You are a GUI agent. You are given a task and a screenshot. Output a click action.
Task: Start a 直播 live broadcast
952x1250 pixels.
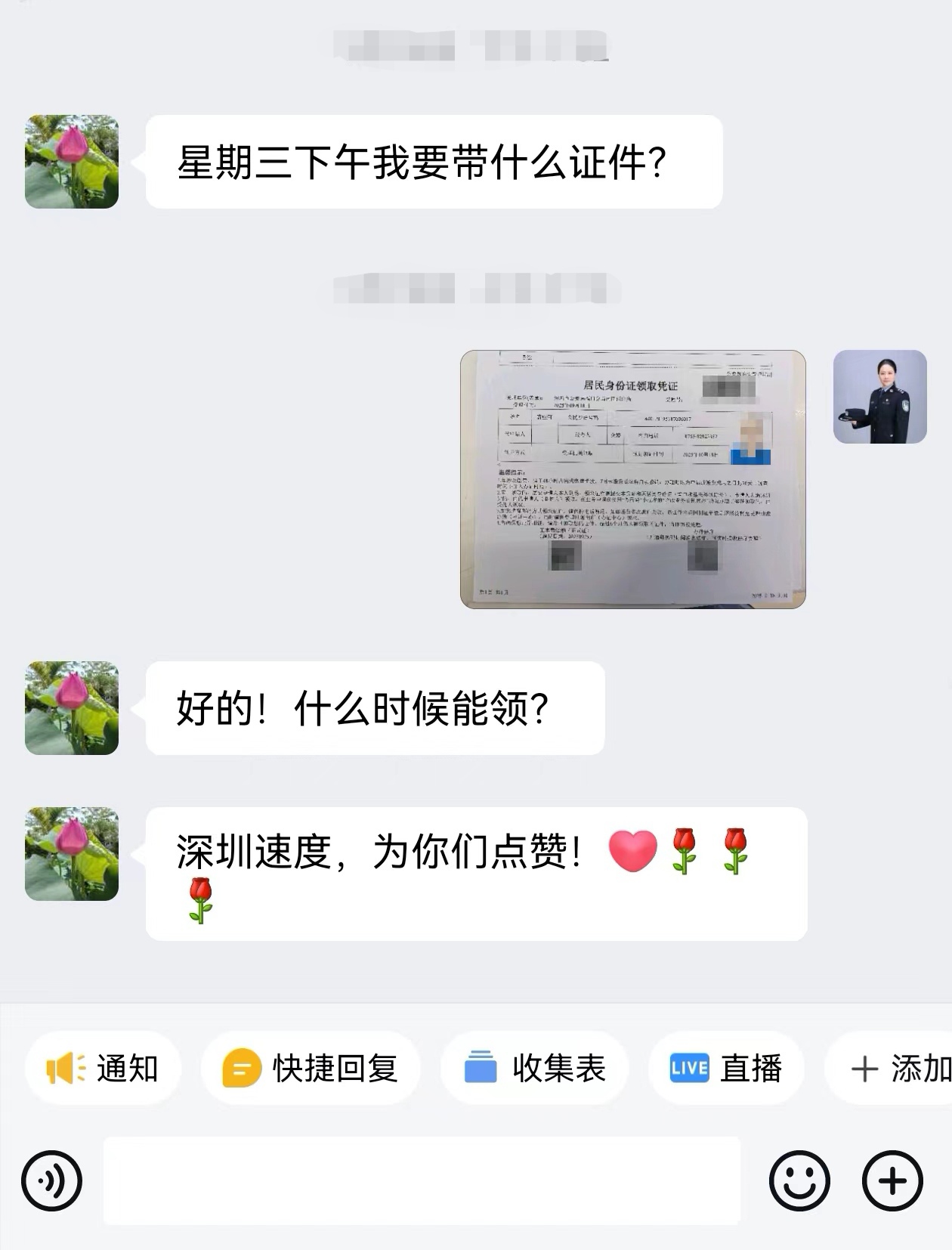(x=726, y=1069)
